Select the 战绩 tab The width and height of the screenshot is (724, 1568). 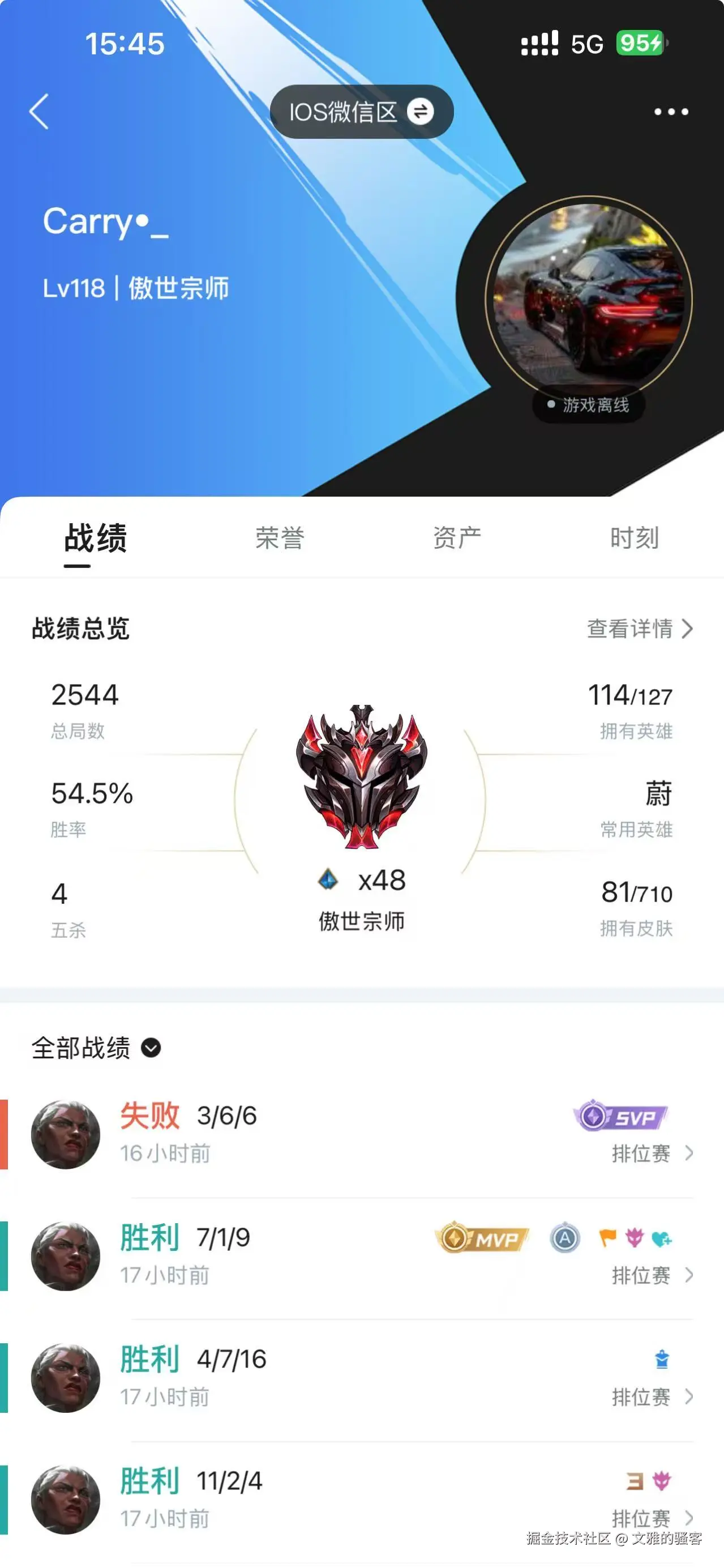click(96, 538)
